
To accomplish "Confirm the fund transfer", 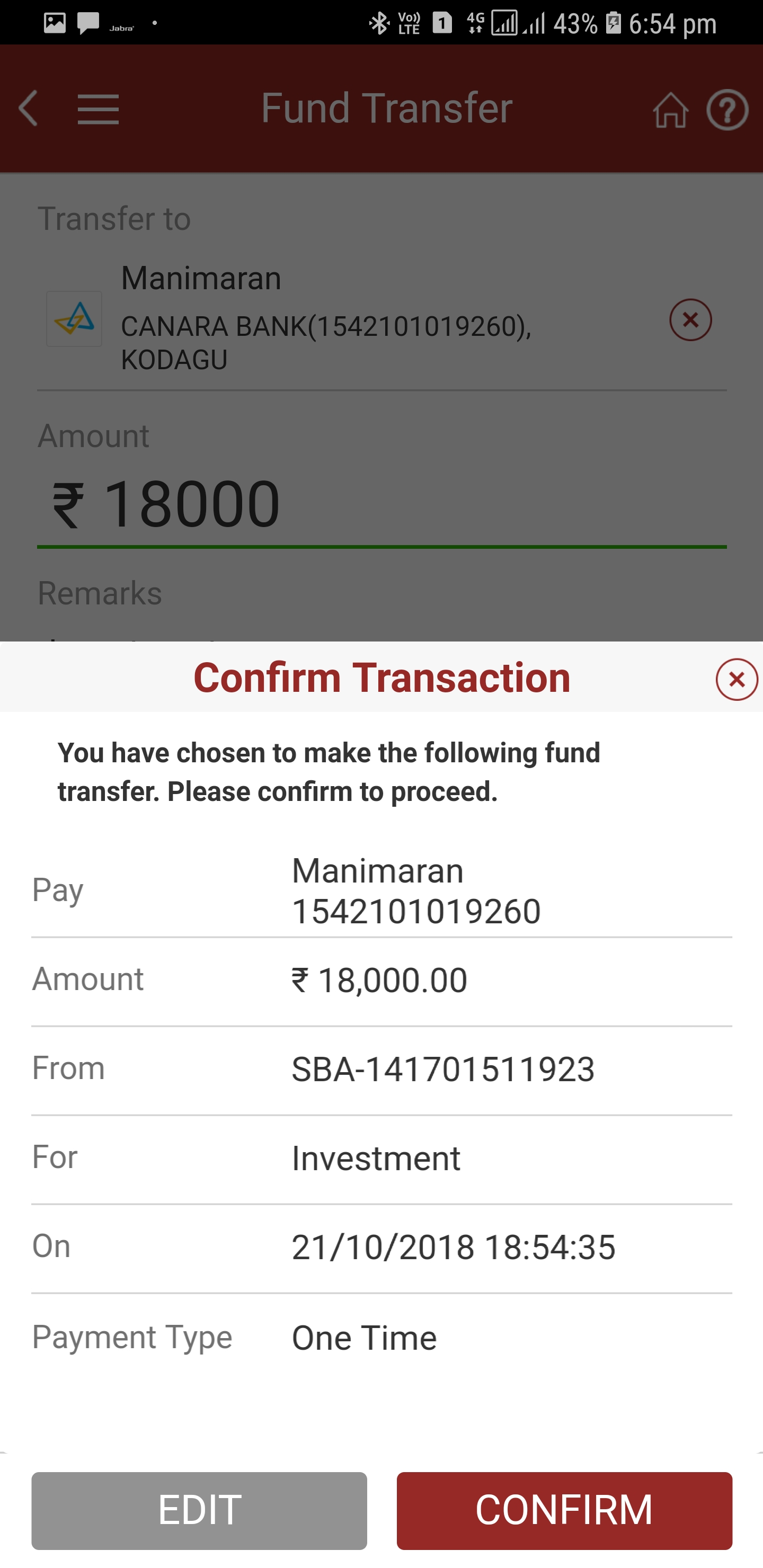I will pyautogui.click(x=564, y=1510).
